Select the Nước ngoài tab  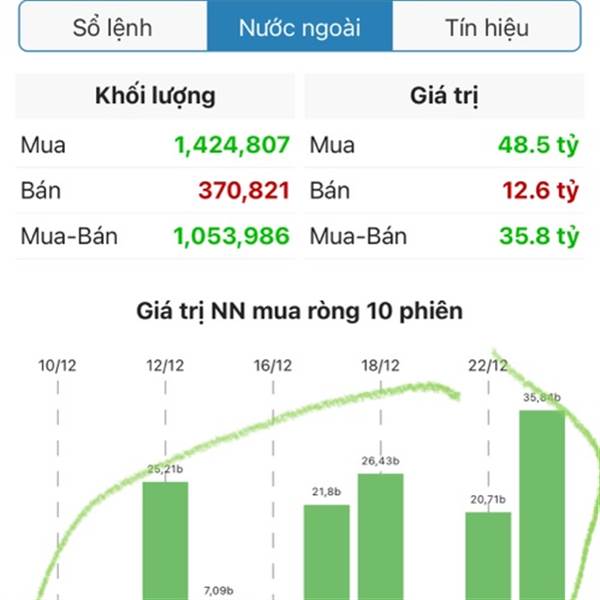(299, 28)
